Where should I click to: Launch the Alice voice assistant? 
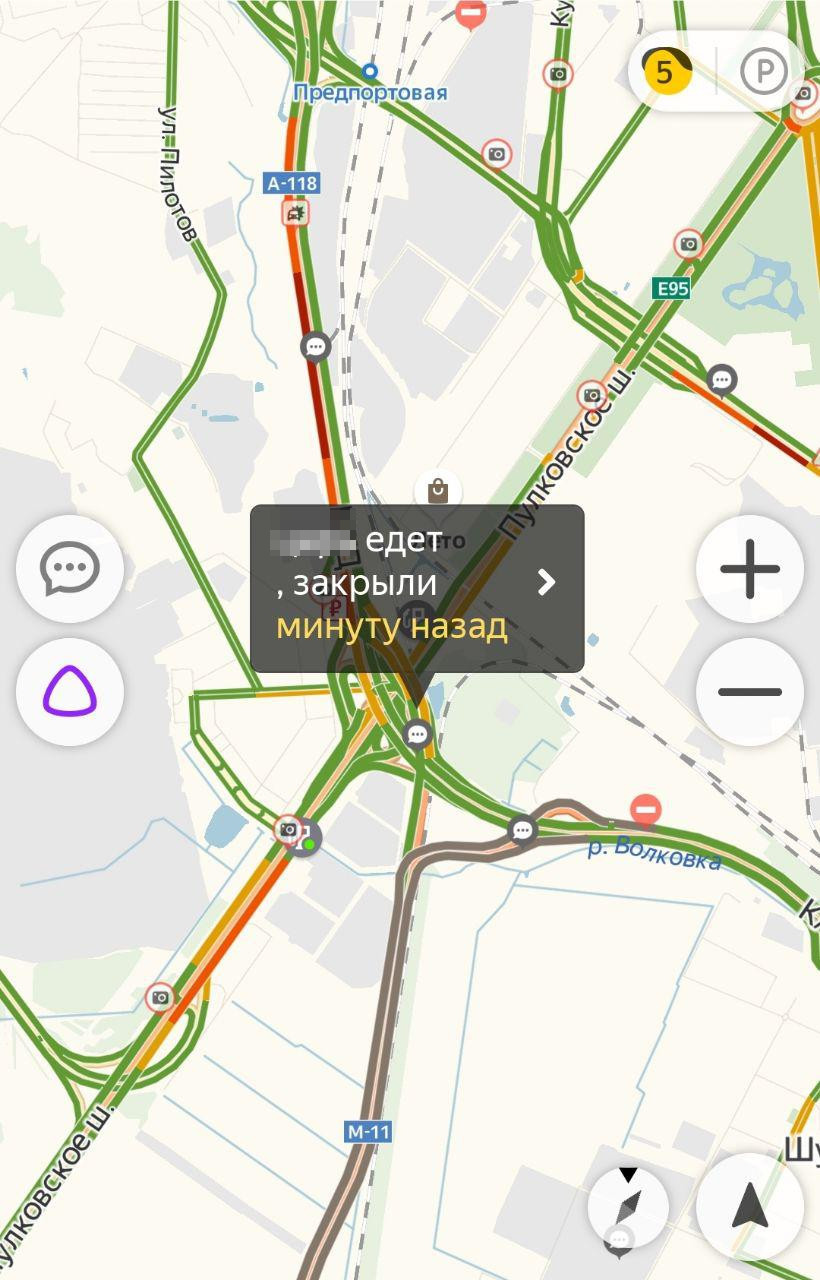pos(70,691)
